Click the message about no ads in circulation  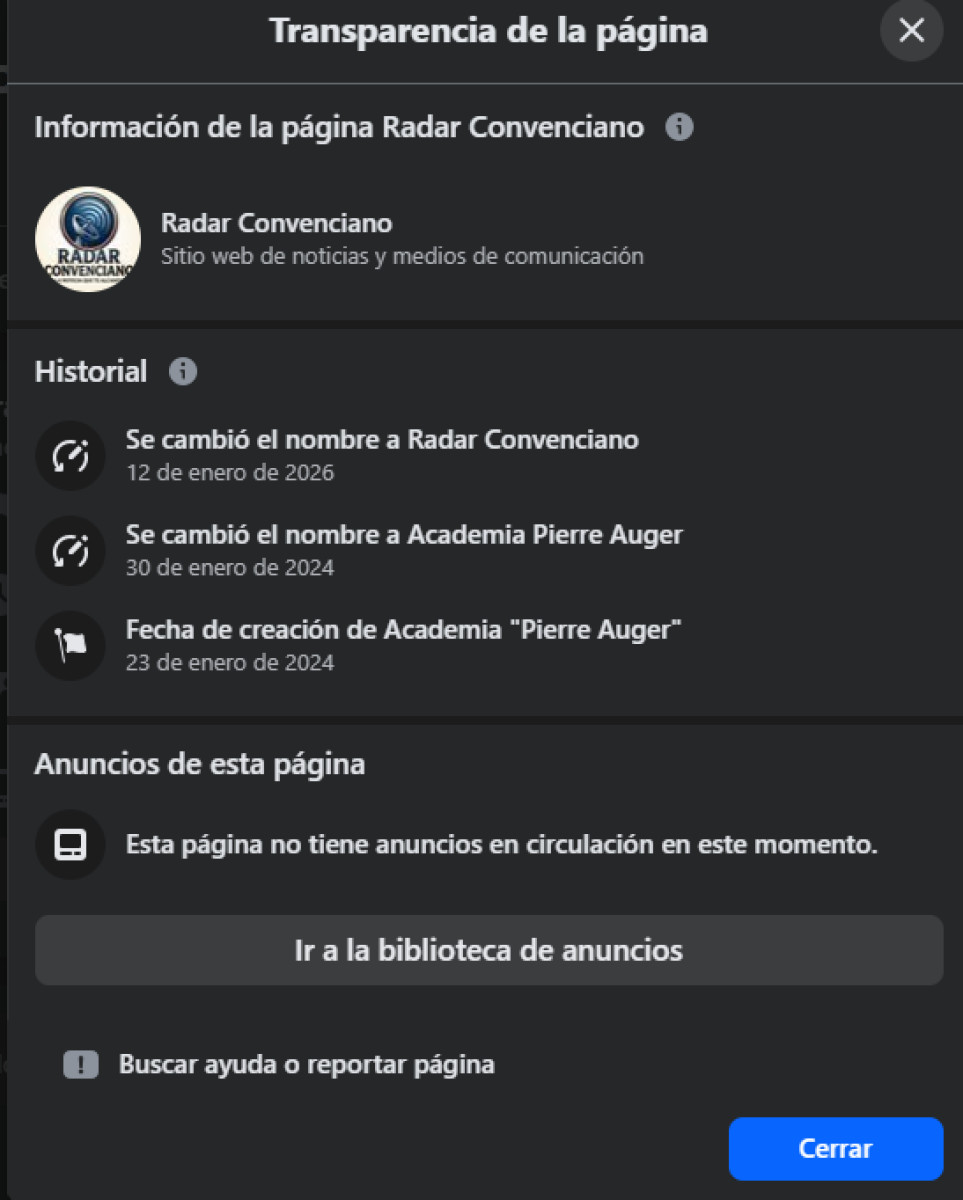tap(502, 844)
